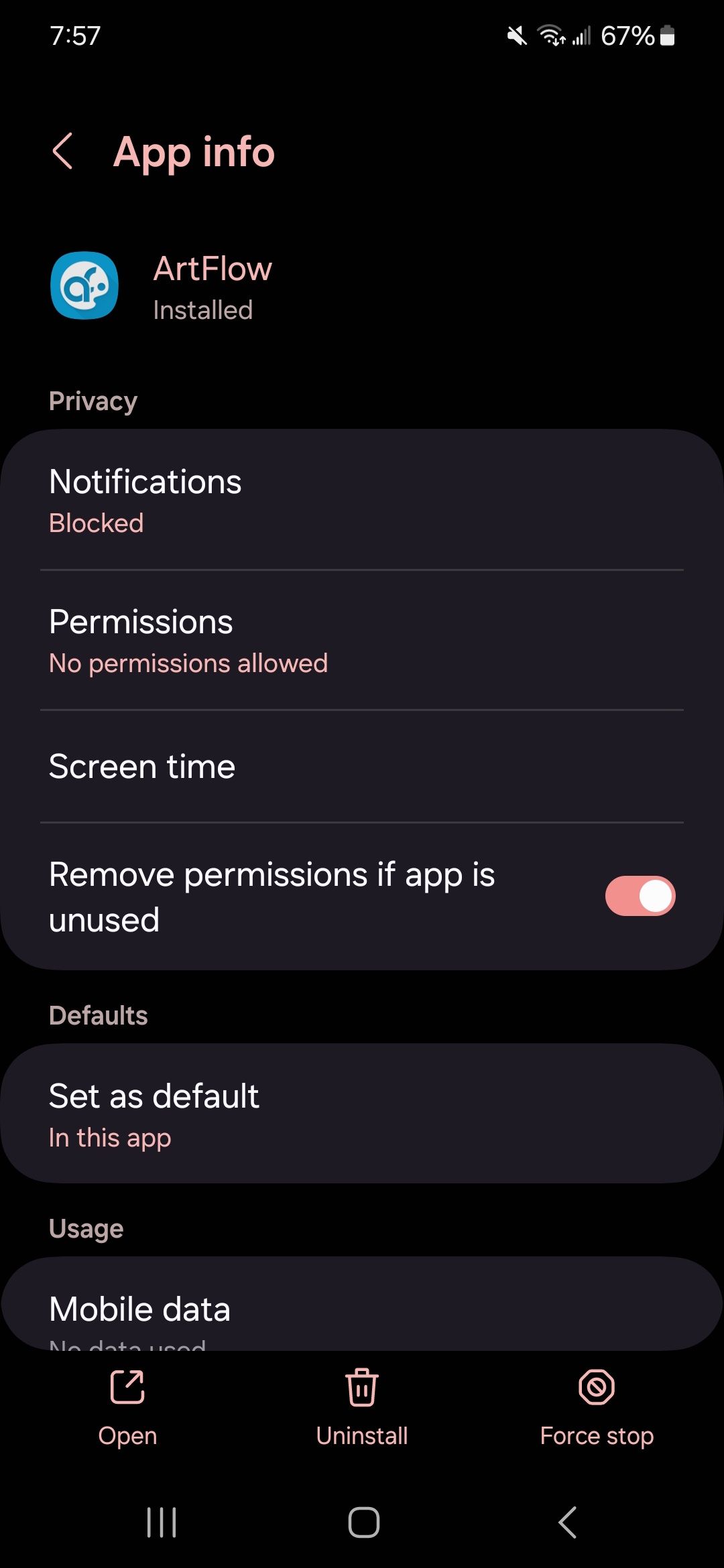Open Screen time details
This screenshot has width=724, height=1568.
362,766
